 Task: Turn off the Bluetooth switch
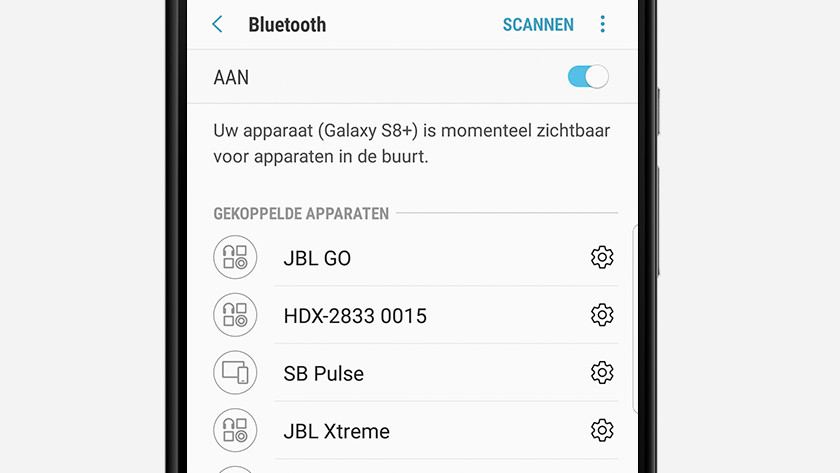coord(588,77)
